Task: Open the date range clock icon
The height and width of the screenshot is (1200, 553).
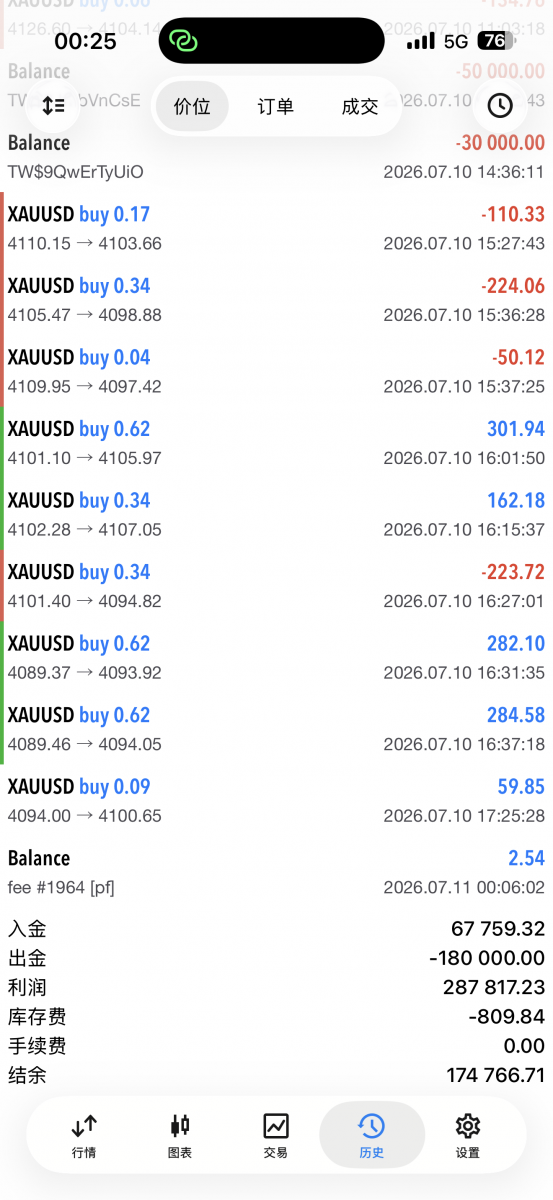Action: coord(500,105)
